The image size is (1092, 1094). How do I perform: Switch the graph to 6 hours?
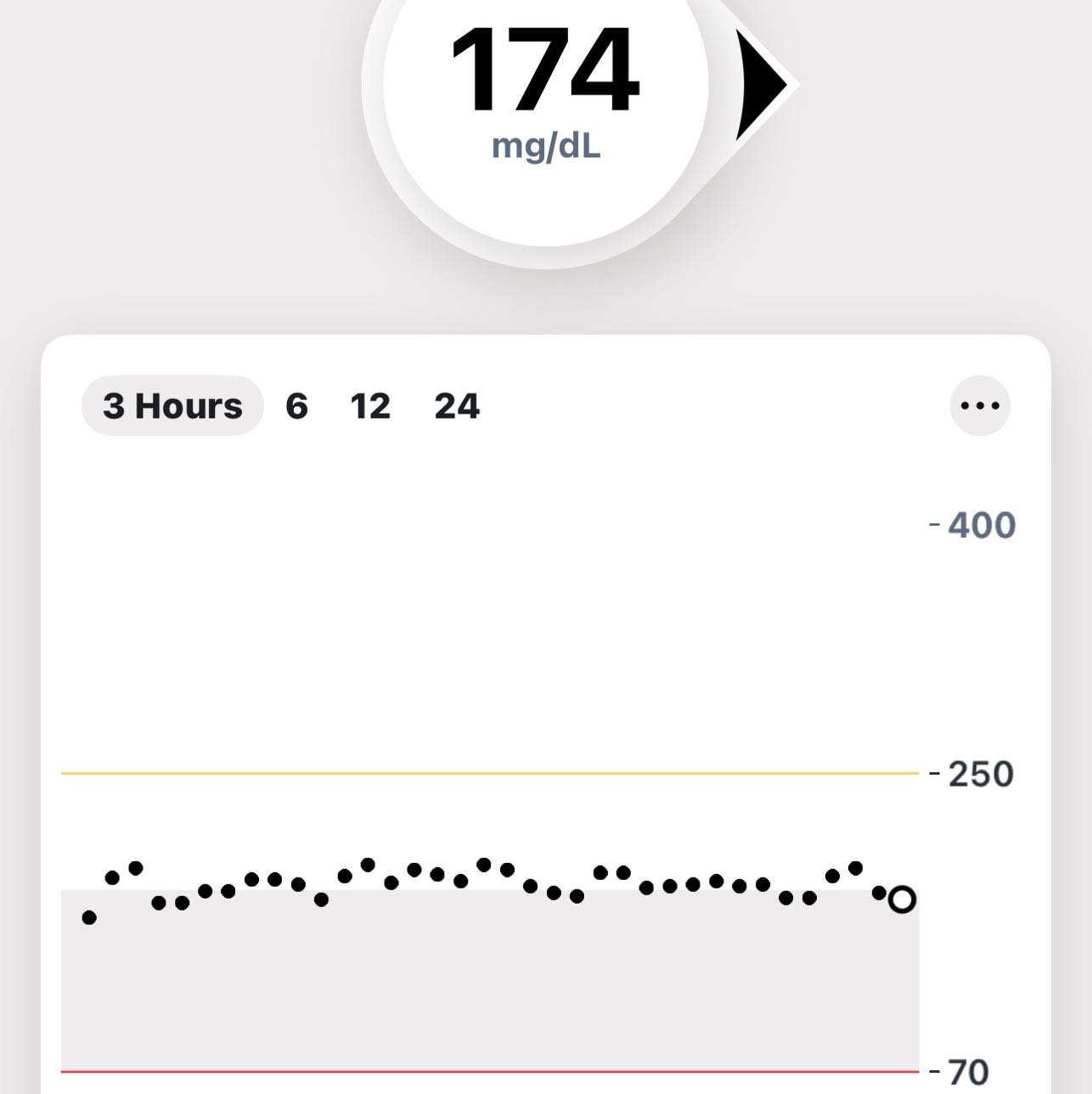pos(296,406)
